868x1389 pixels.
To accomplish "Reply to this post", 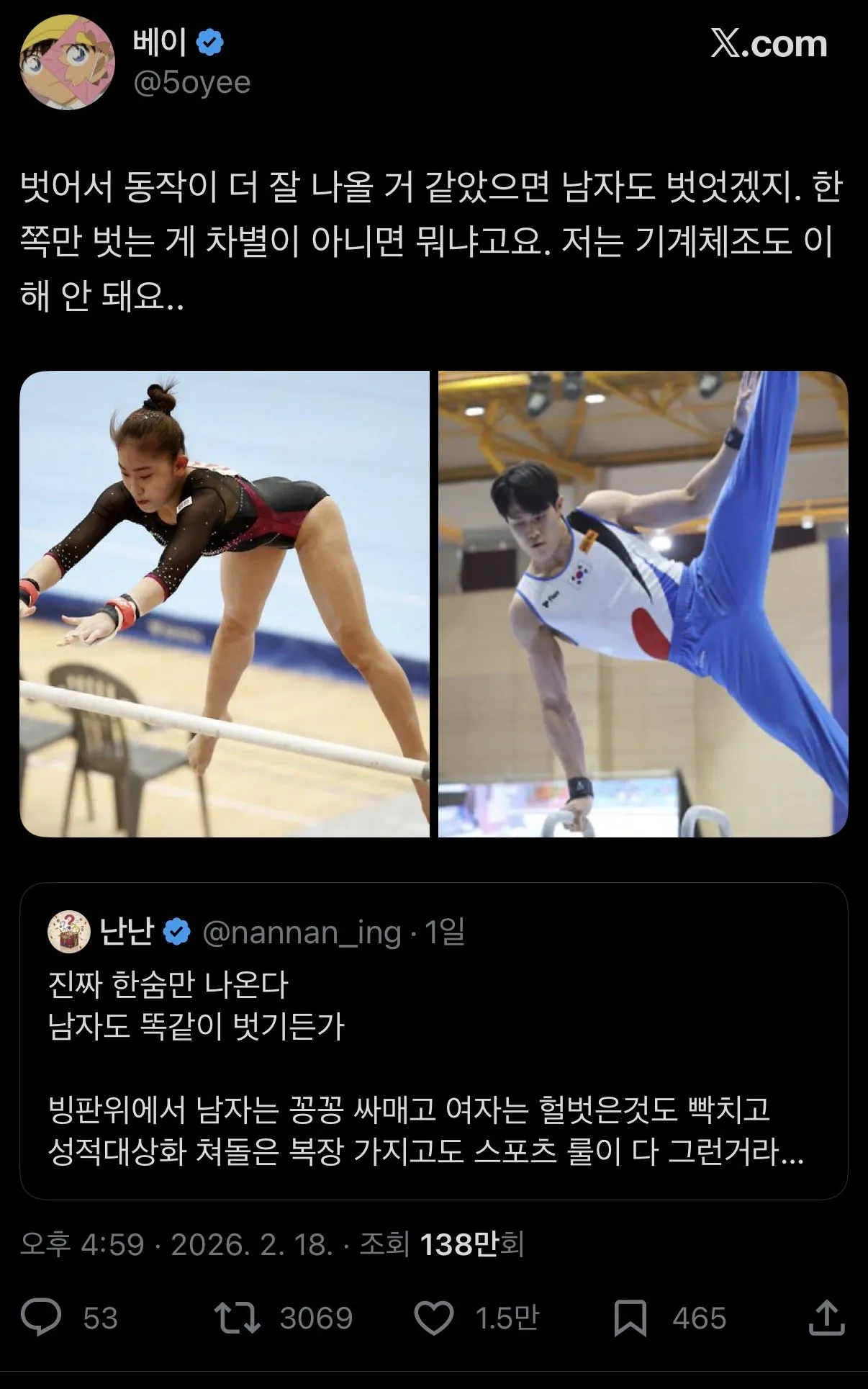I will [x=41, y=1318].
